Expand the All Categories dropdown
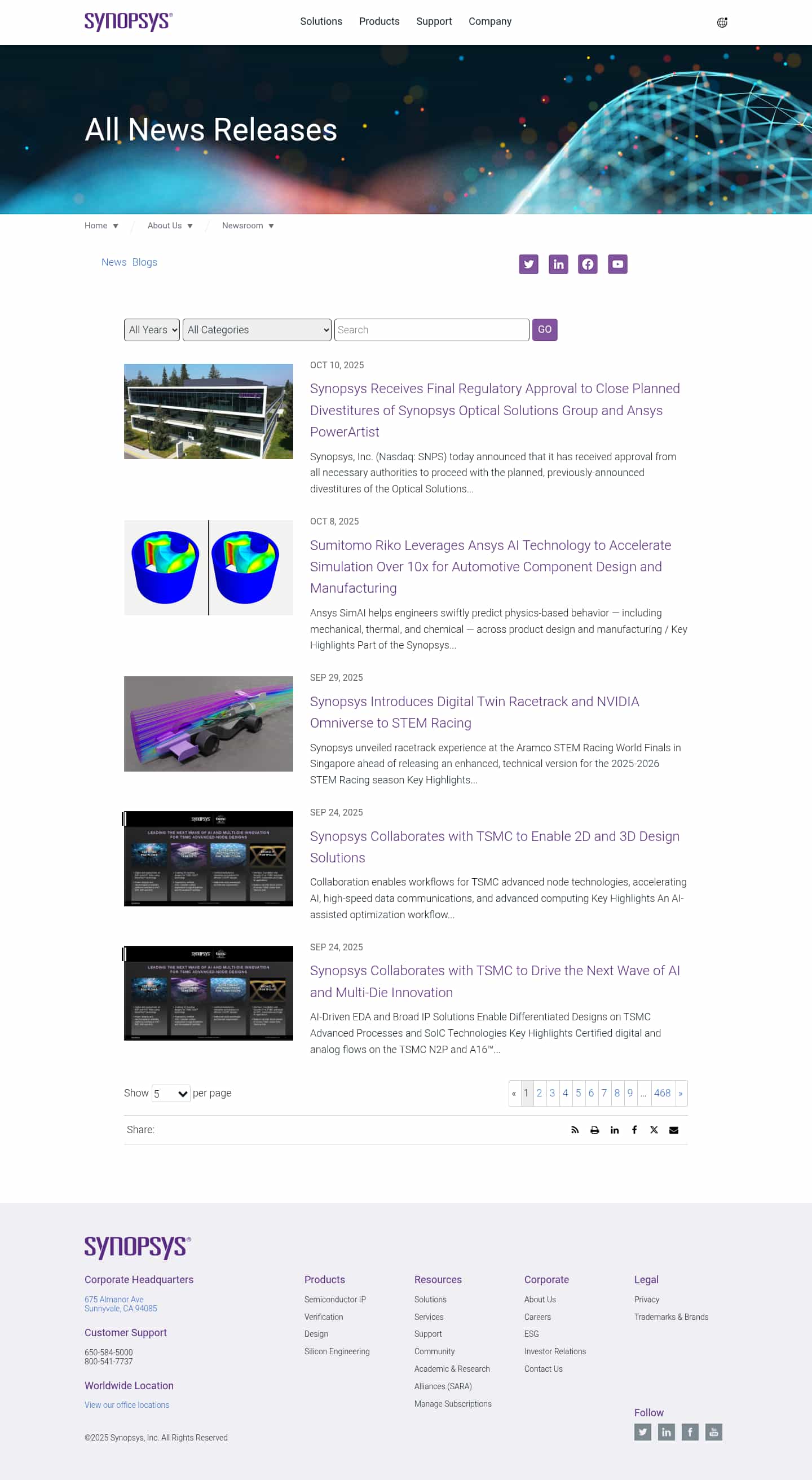 pyautogui.click(x=257, y=330)
